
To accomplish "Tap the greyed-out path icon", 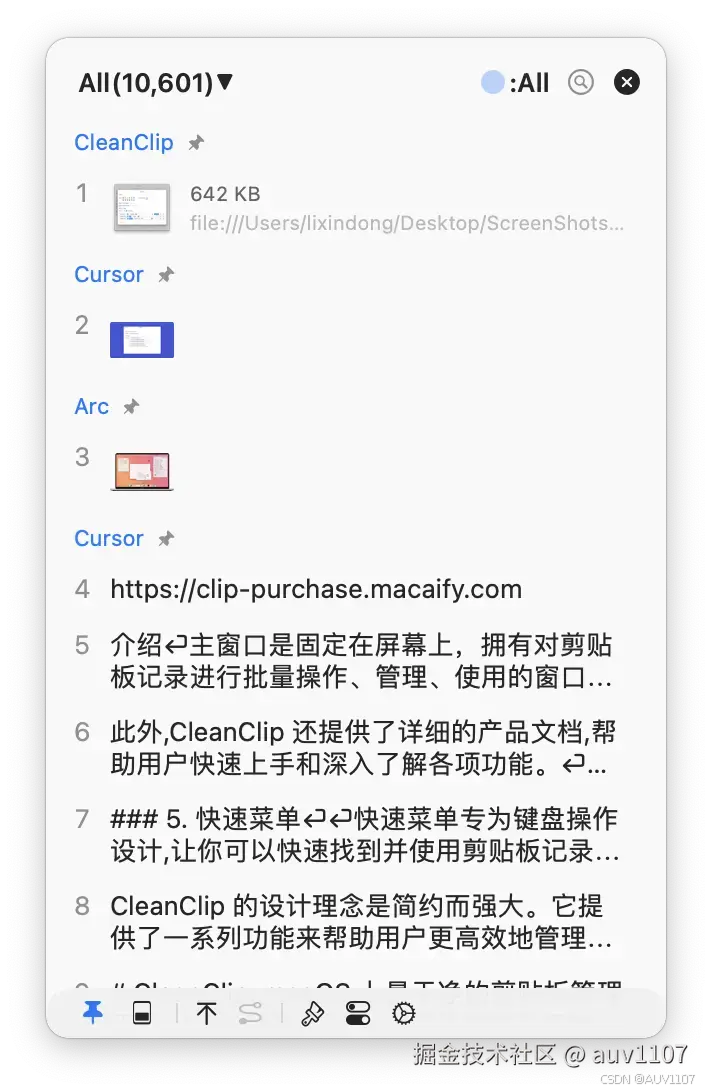I will 250,1014.
